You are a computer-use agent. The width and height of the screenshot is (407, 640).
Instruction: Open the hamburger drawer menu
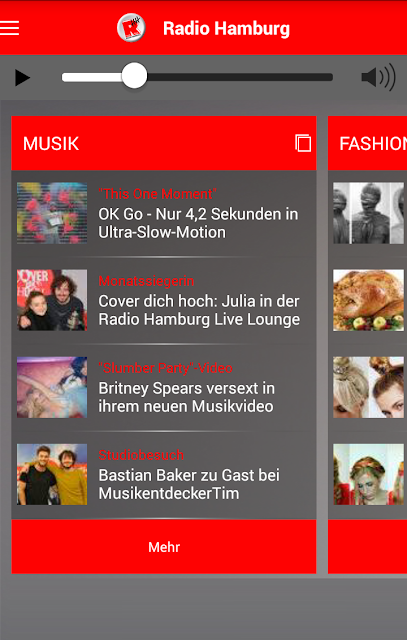point(9,28)
